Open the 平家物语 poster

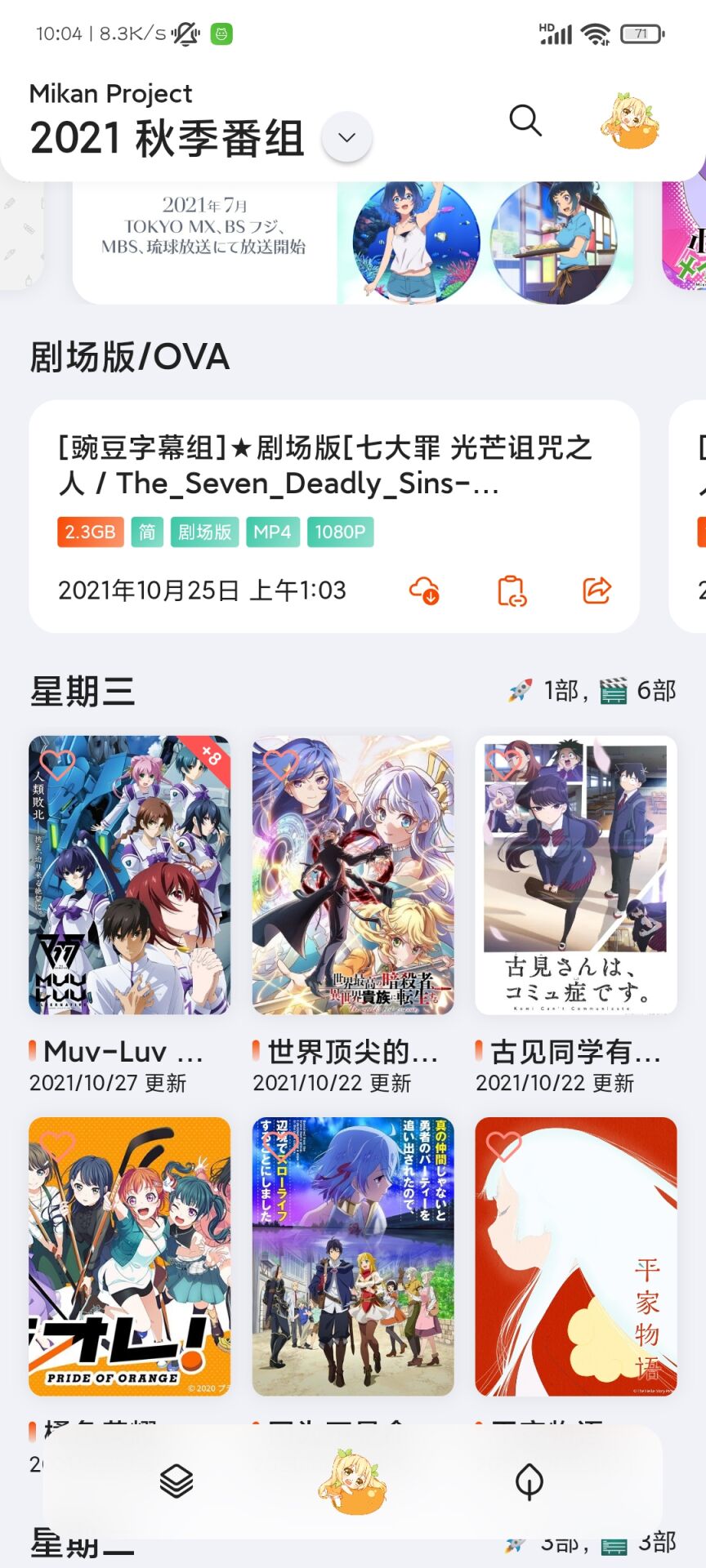(575, 1256)
